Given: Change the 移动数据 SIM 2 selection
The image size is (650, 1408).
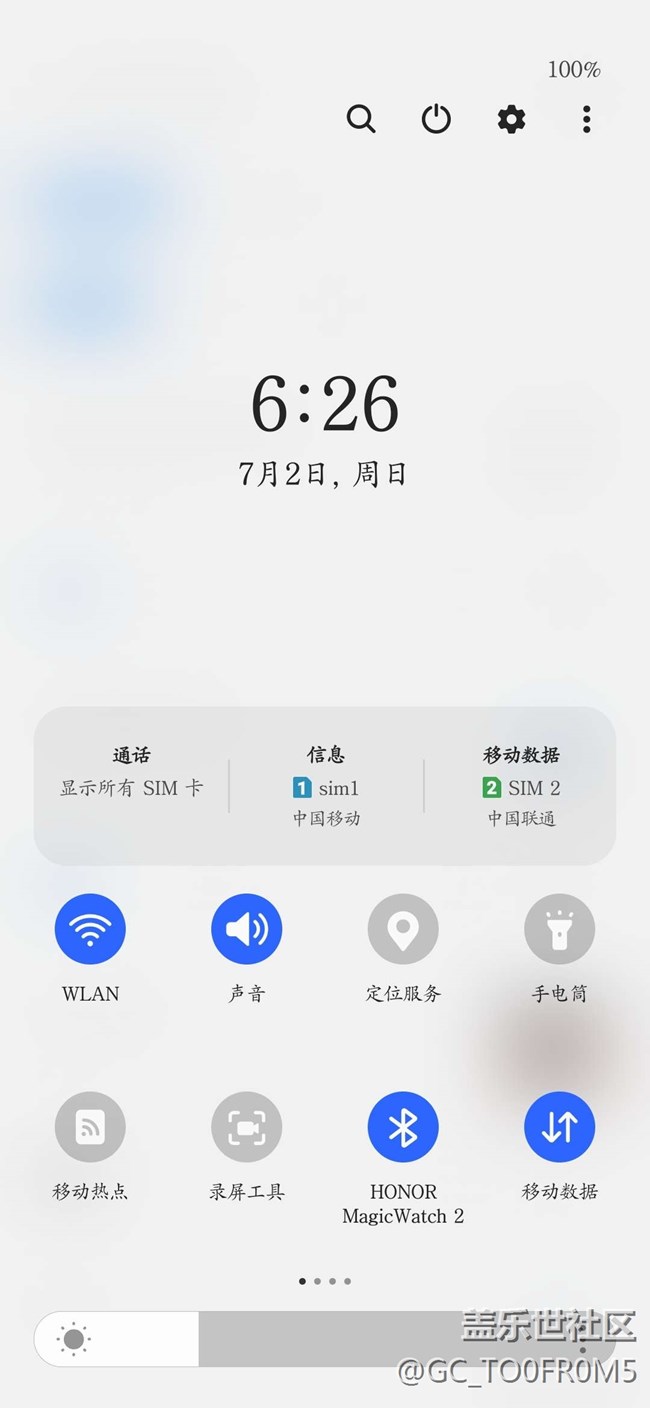Looking at the screenshot, I should point(521,786).
